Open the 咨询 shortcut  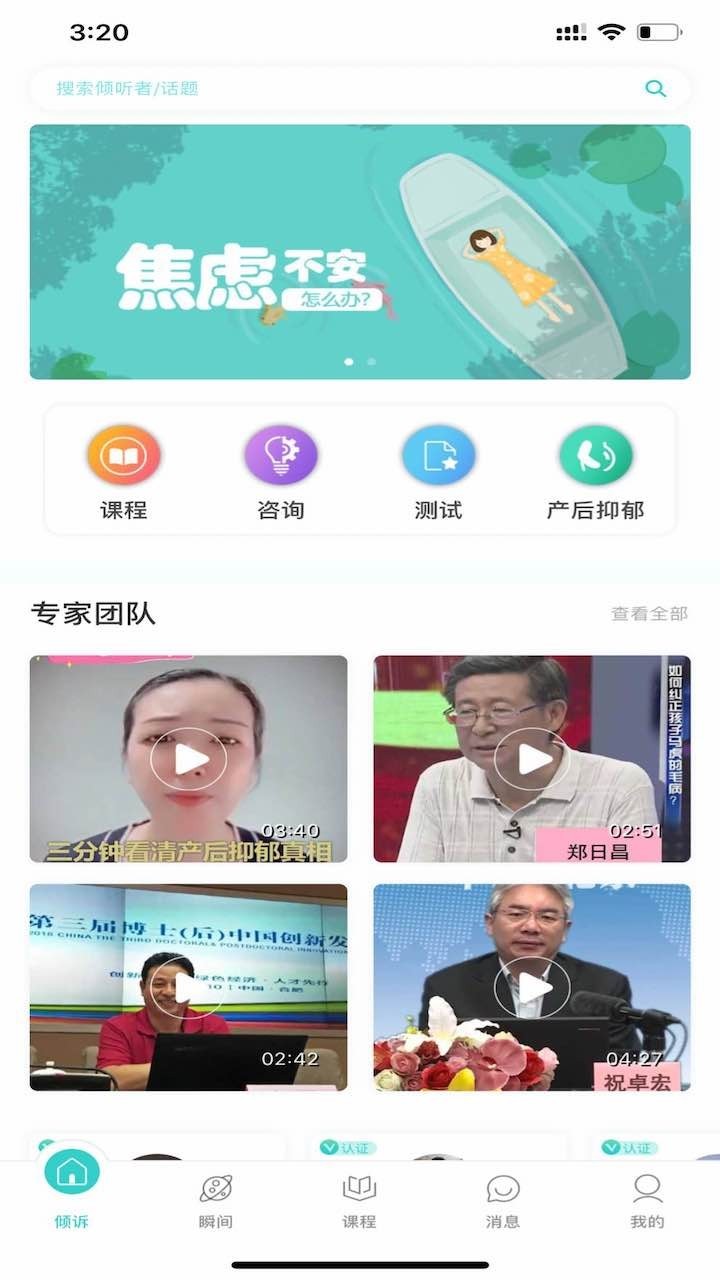click(x=281, y=472)
